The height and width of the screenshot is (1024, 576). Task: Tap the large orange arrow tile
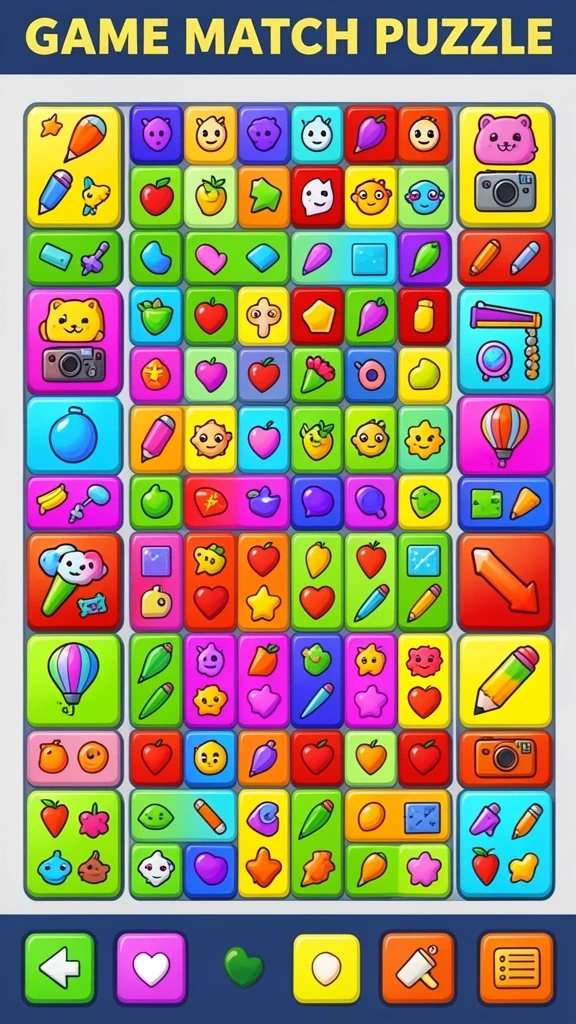pyautogui.click(x=505, y=582)
